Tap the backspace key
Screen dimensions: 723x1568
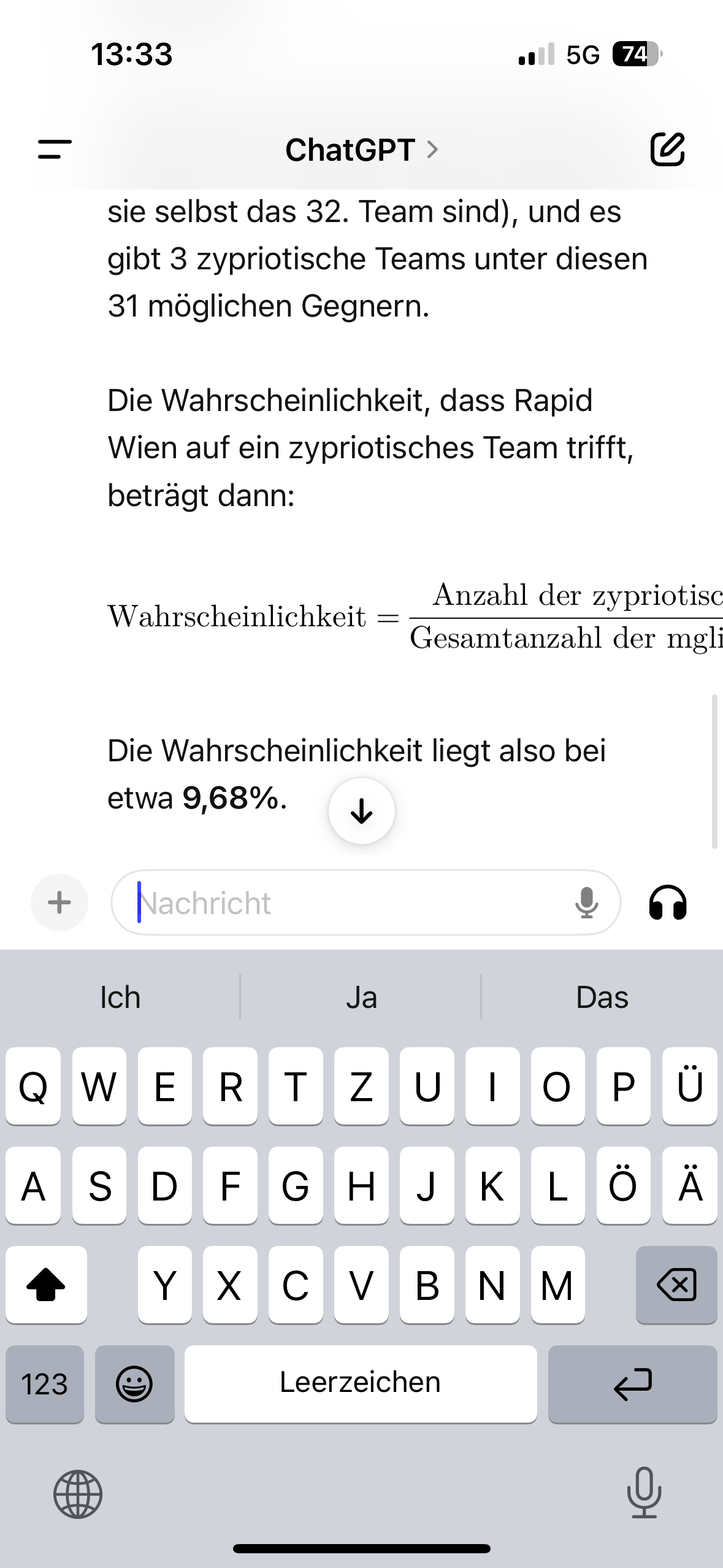(676, 1285)
